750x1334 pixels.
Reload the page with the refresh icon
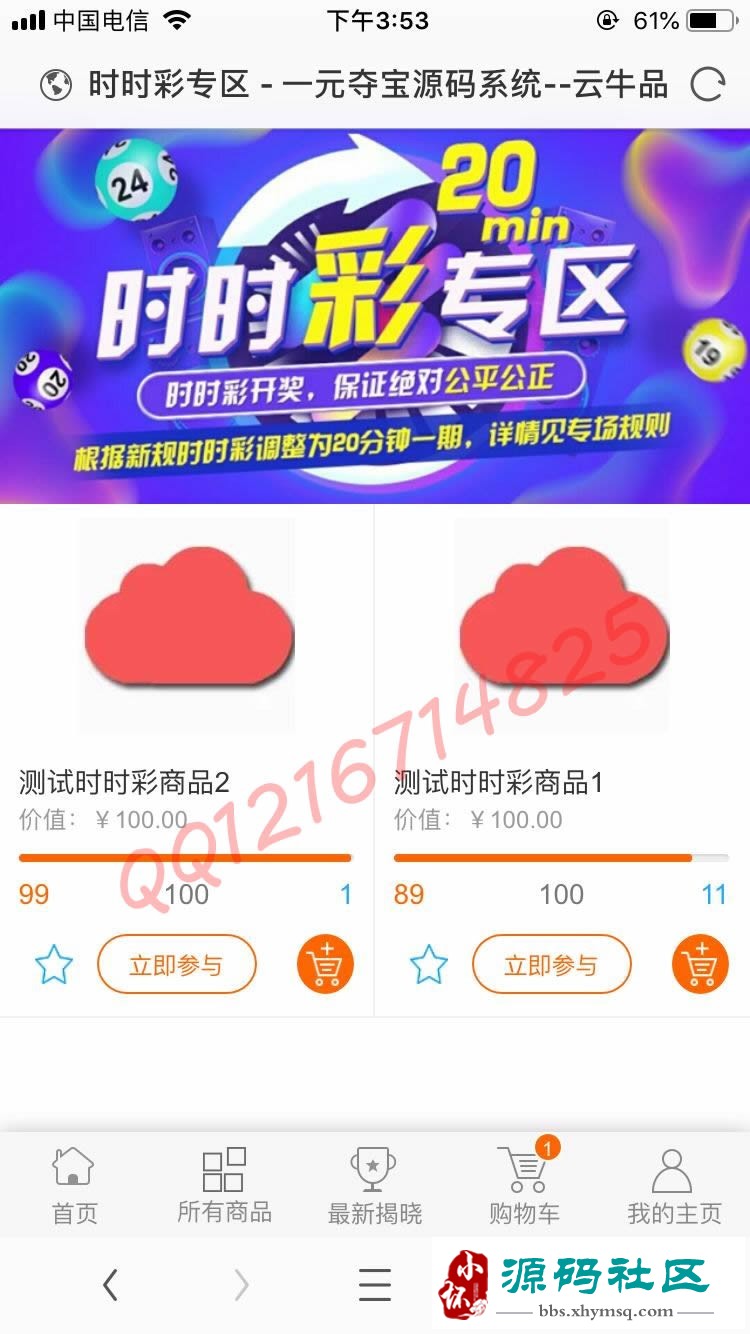tap(707, 85)
